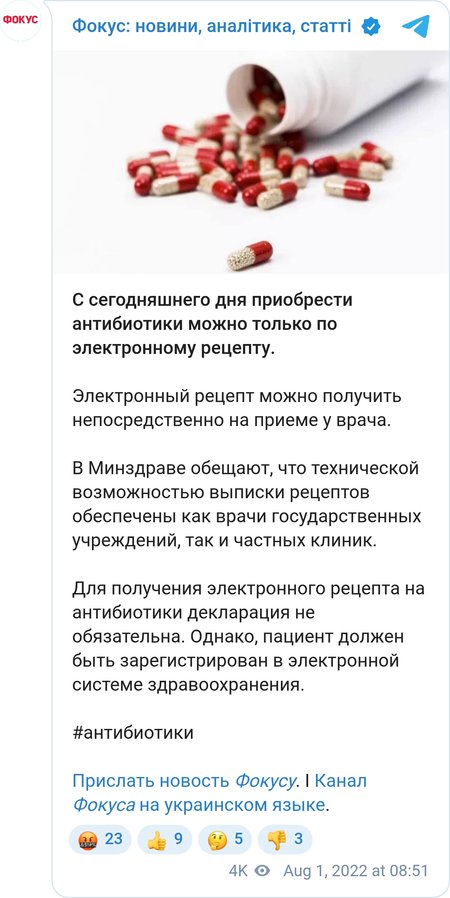Open the post date Aug 1, 2022 link
Screen dimensions: 450x898
coord(356,871)
